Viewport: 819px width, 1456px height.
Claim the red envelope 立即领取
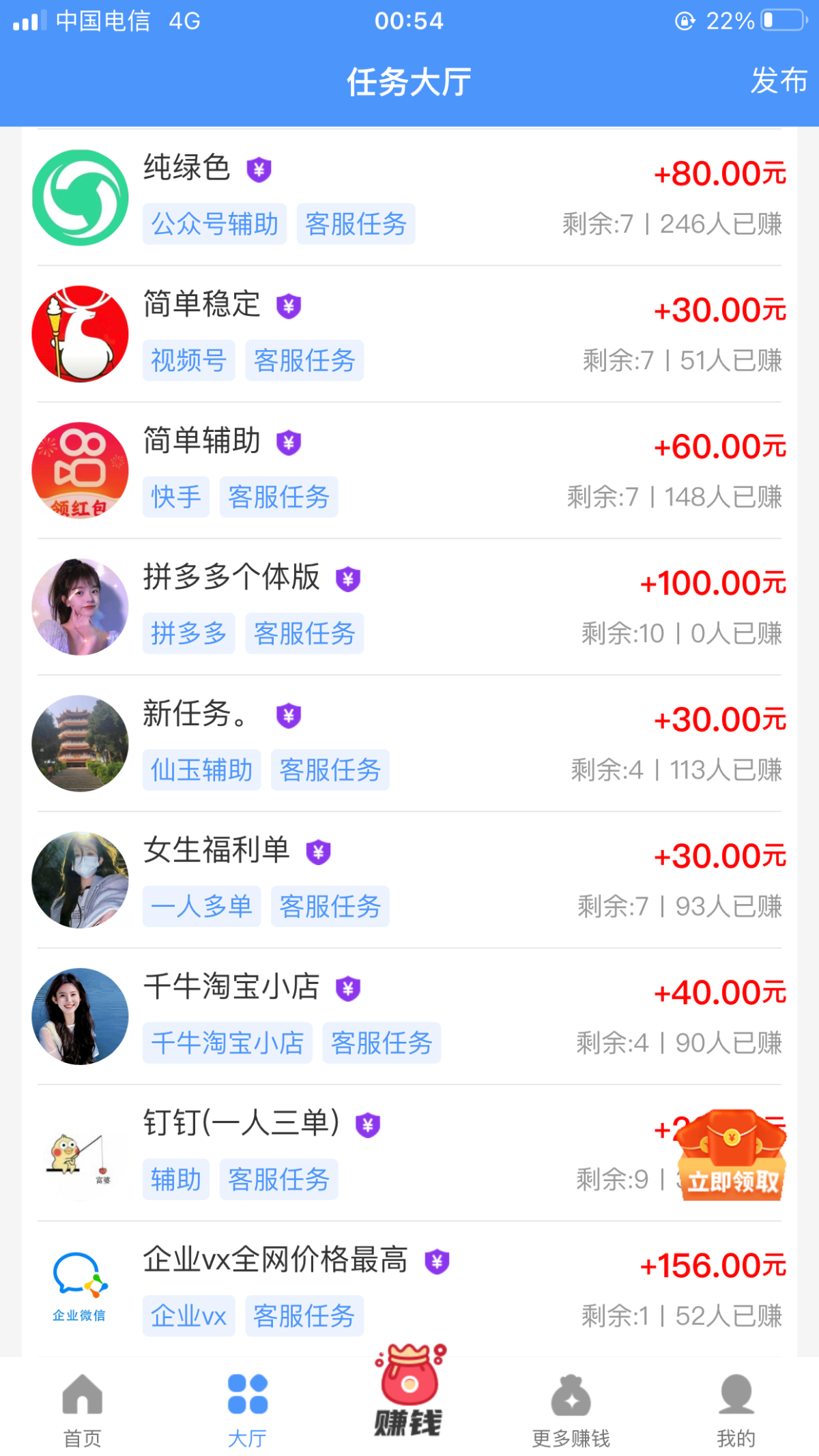point(732,1156)
